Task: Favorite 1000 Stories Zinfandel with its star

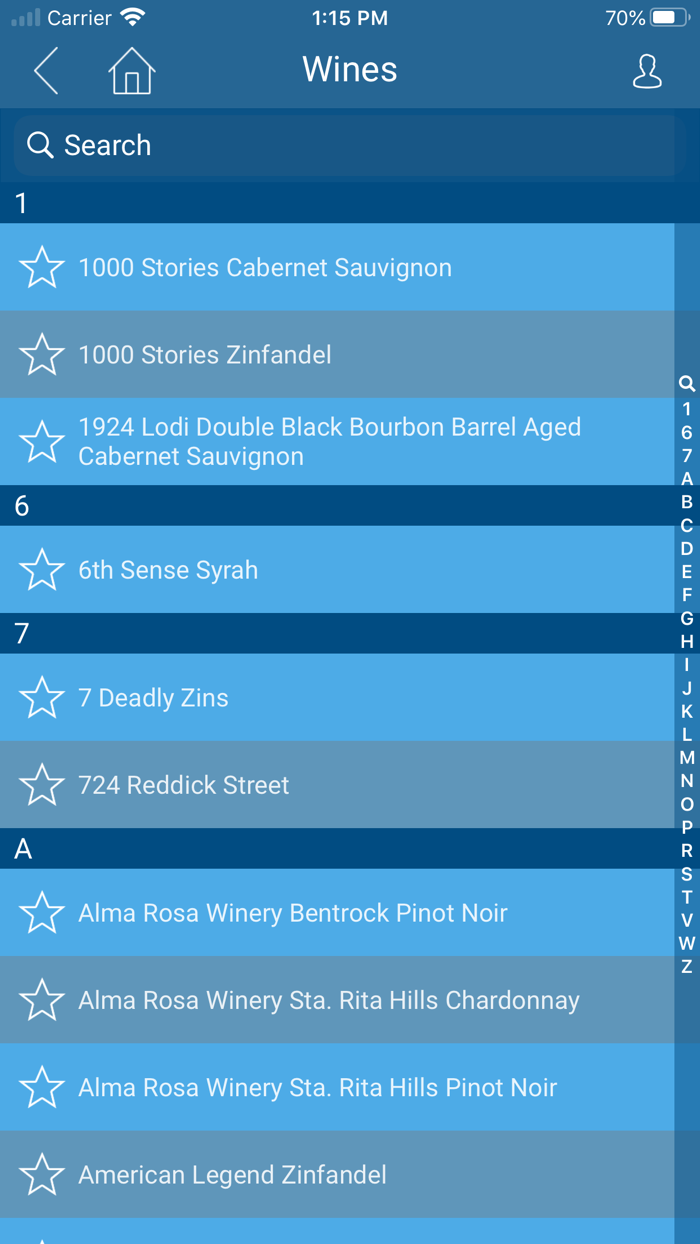Action: point(42,355)
